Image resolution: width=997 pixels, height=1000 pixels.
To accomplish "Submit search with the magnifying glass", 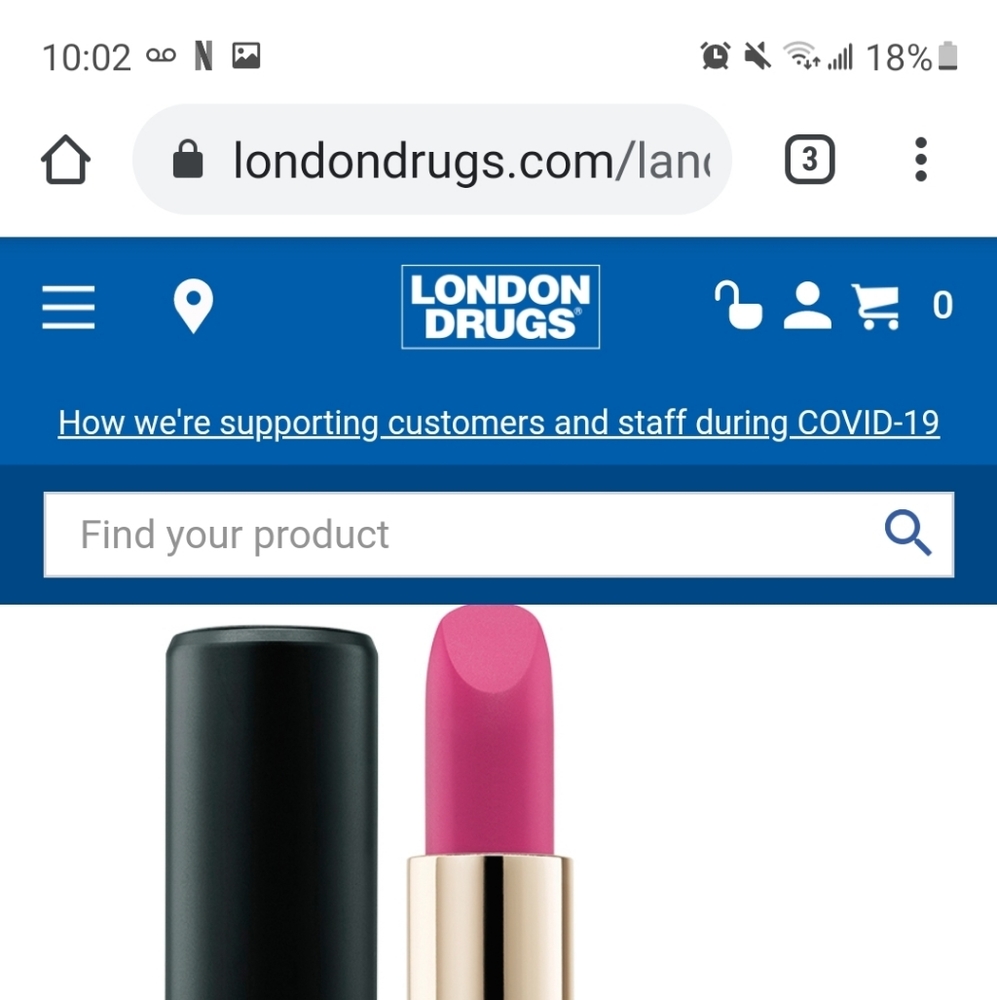I will click(907, 535).
